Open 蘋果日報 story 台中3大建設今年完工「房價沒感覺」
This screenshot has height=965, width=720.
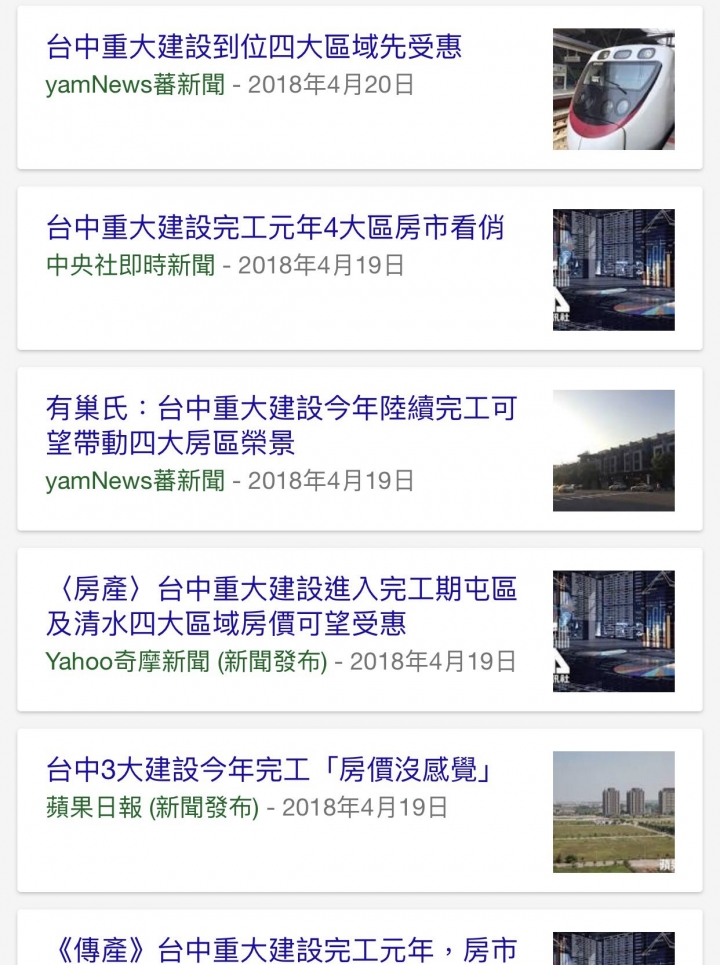click(274, 770)
